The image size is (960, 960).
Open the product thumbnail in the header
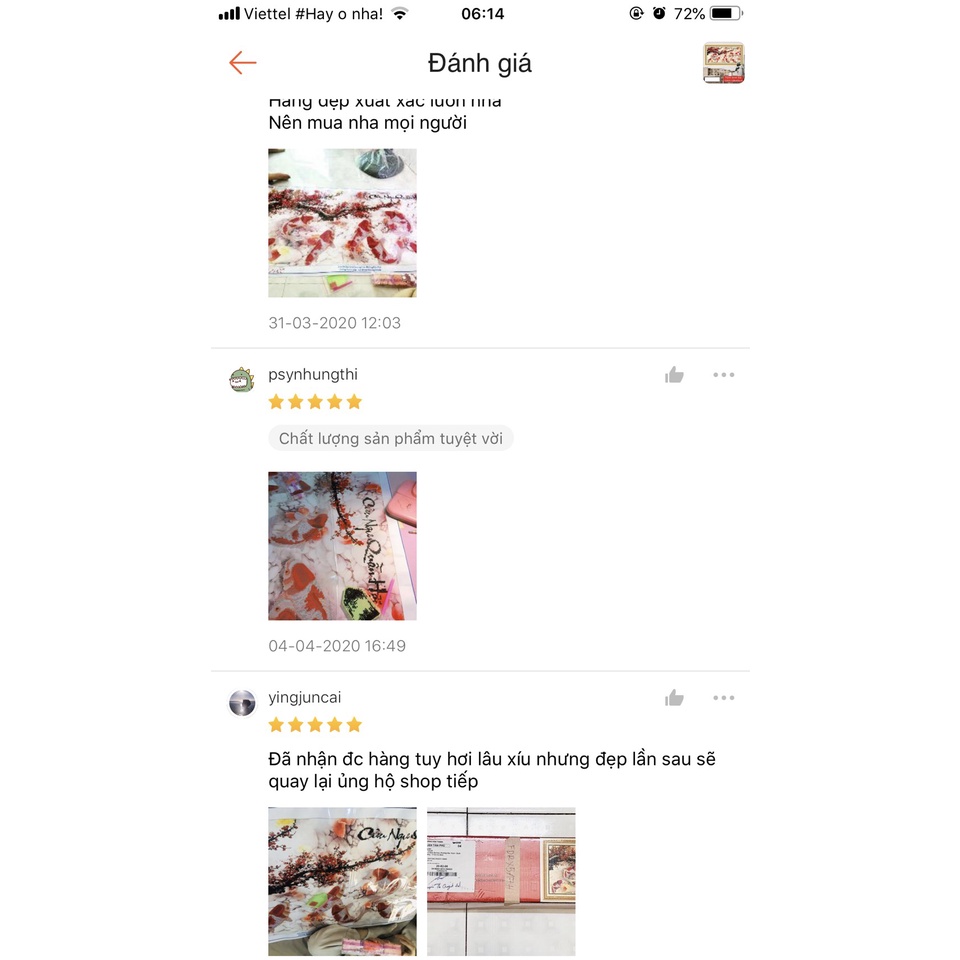click(723, 63)
